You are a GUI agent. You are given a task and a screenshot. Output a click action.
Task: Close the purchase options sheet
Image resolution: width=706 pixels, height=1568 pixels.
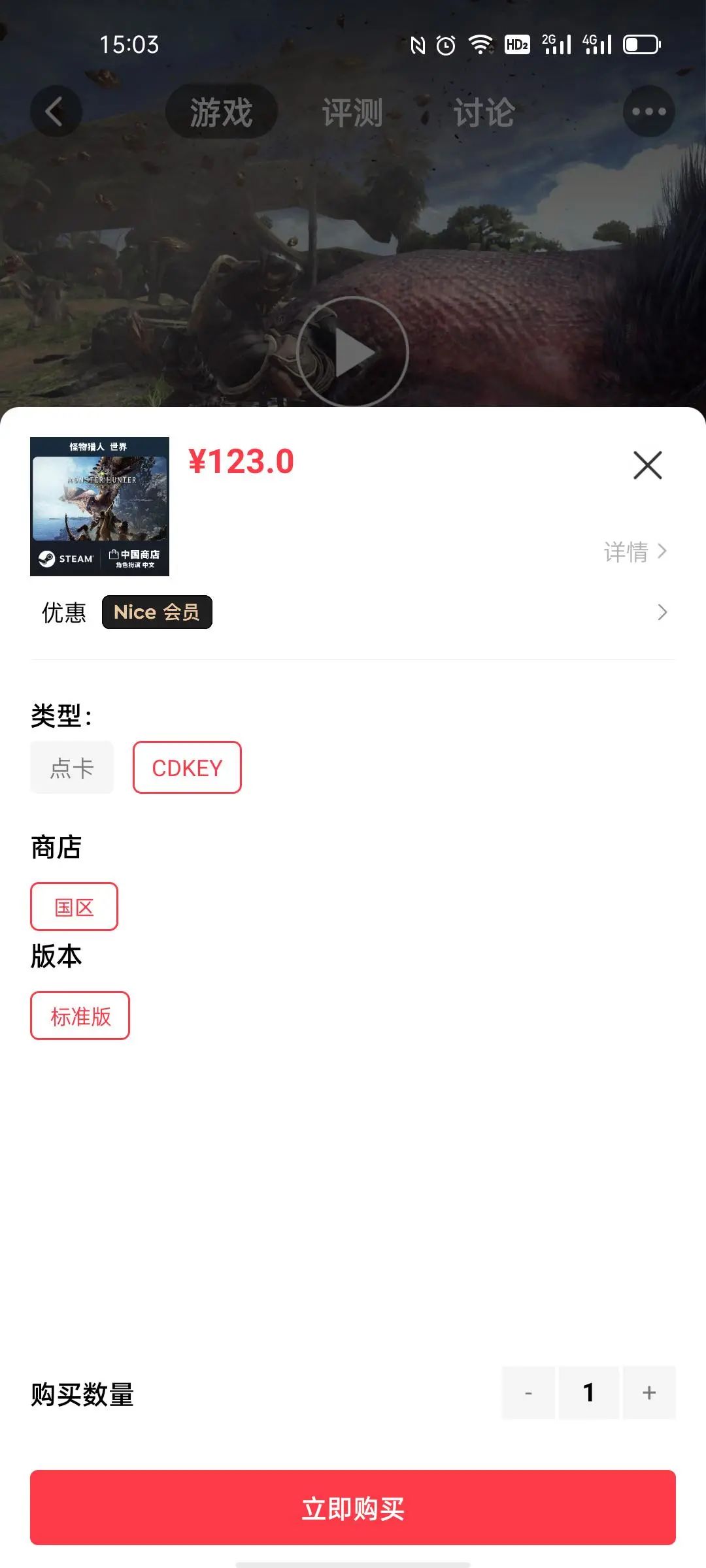647,465
